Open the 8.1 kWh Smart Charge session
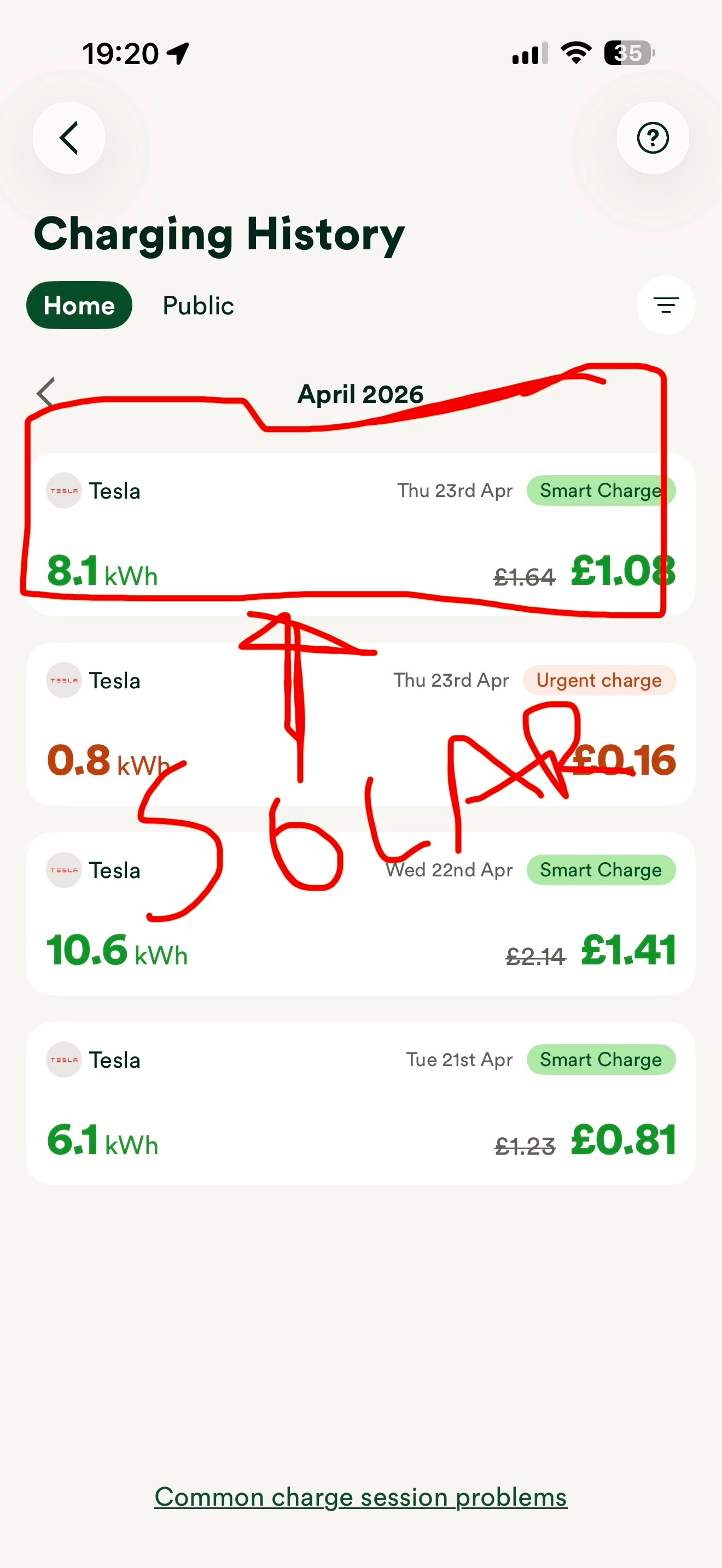 pyautogui.click(x=360, y=534)
